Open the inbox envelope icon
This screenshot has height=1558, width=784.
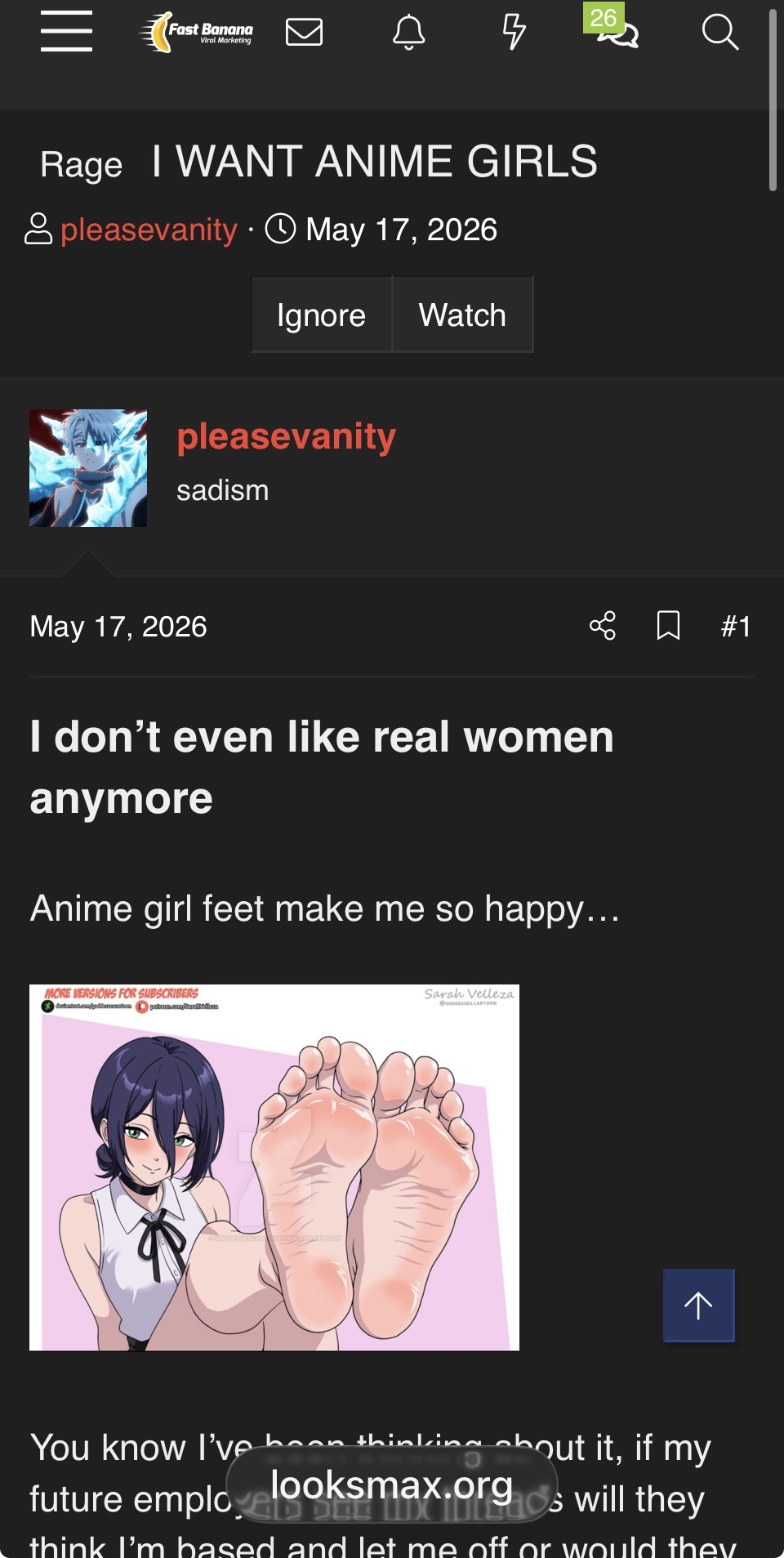(304, 32)
